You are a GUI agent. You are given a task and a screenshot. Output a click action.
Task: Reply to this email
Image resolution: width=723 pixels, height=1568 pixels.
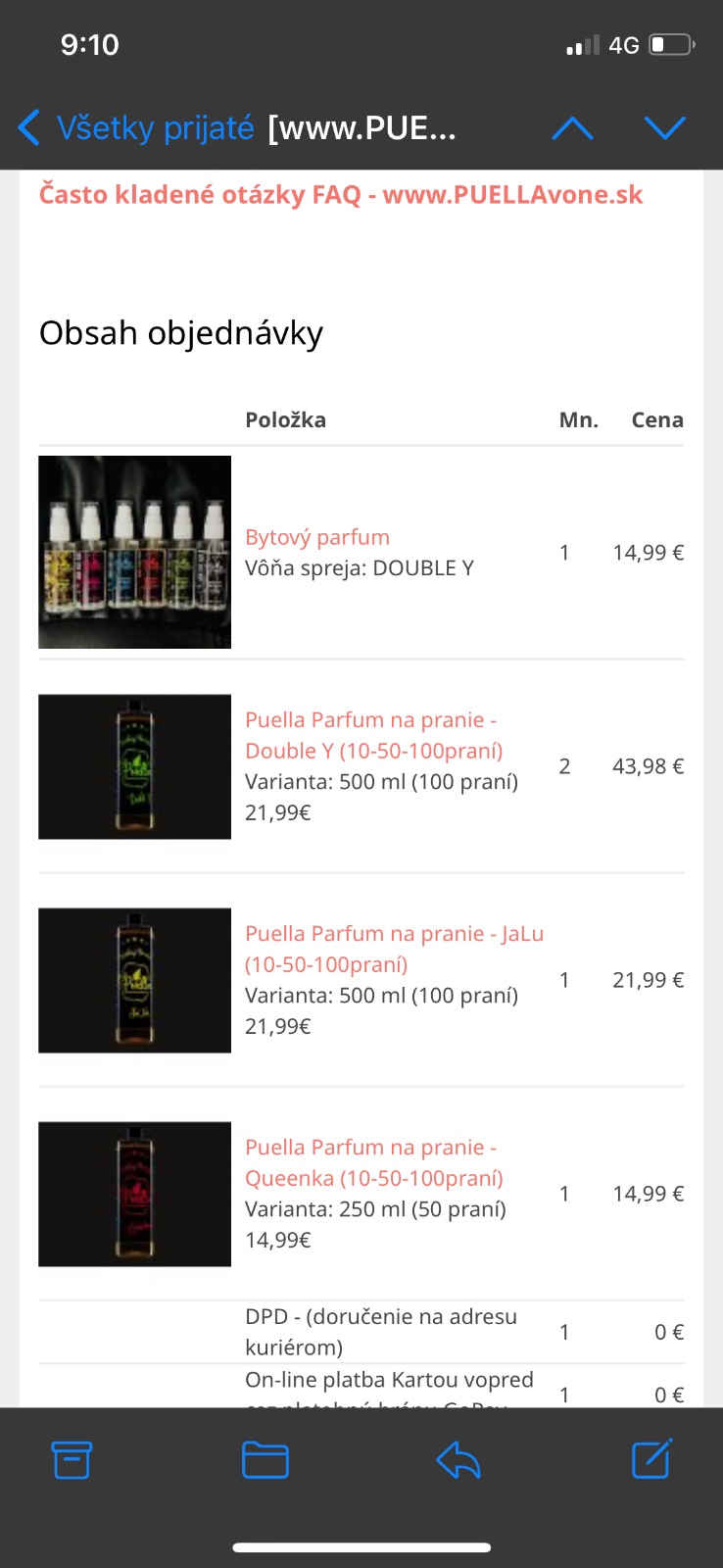point(458,1460)
